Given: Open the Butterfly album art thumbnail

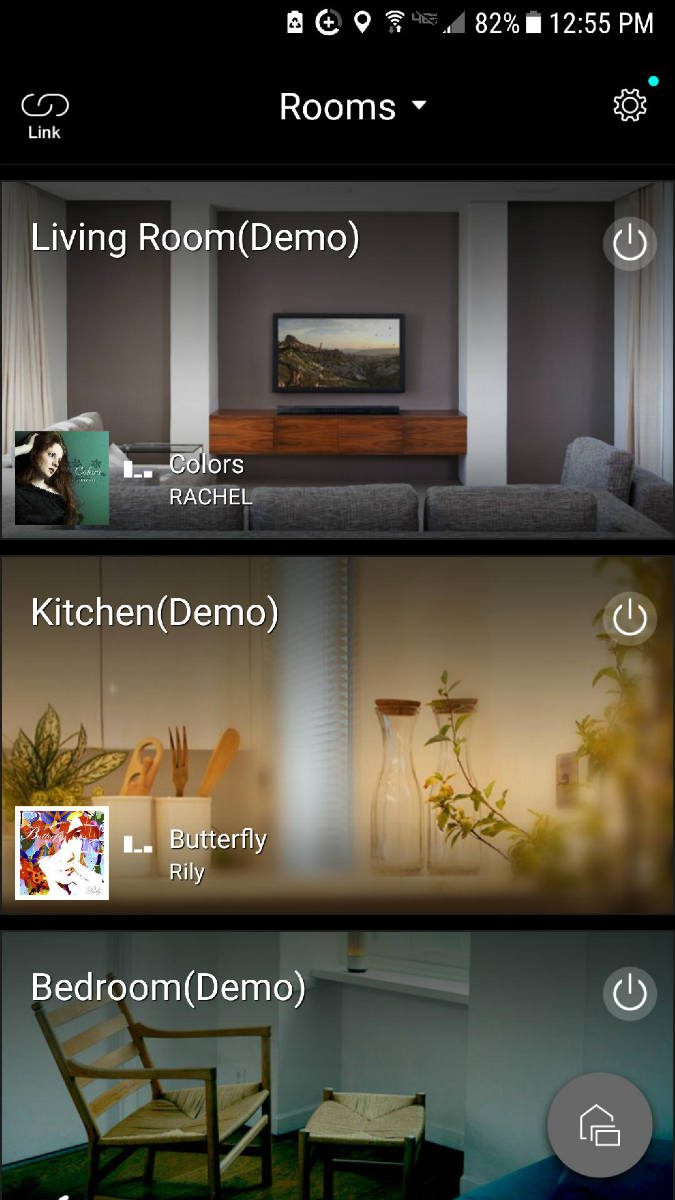Looking at the screenshot, I should [62, 853].
